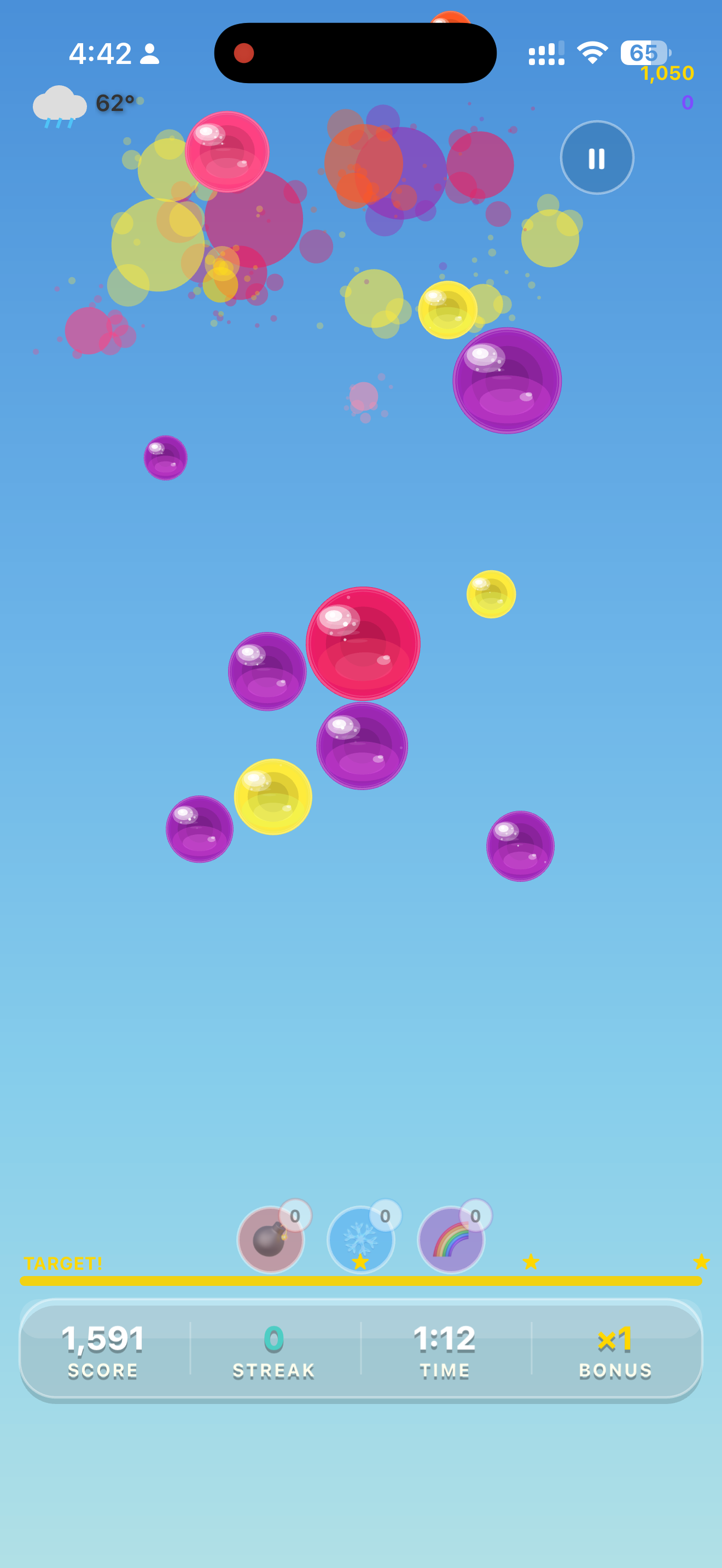
Task: Pop the pink bubble at the top left
Action: pyautogui.click(x=227, y=153)
